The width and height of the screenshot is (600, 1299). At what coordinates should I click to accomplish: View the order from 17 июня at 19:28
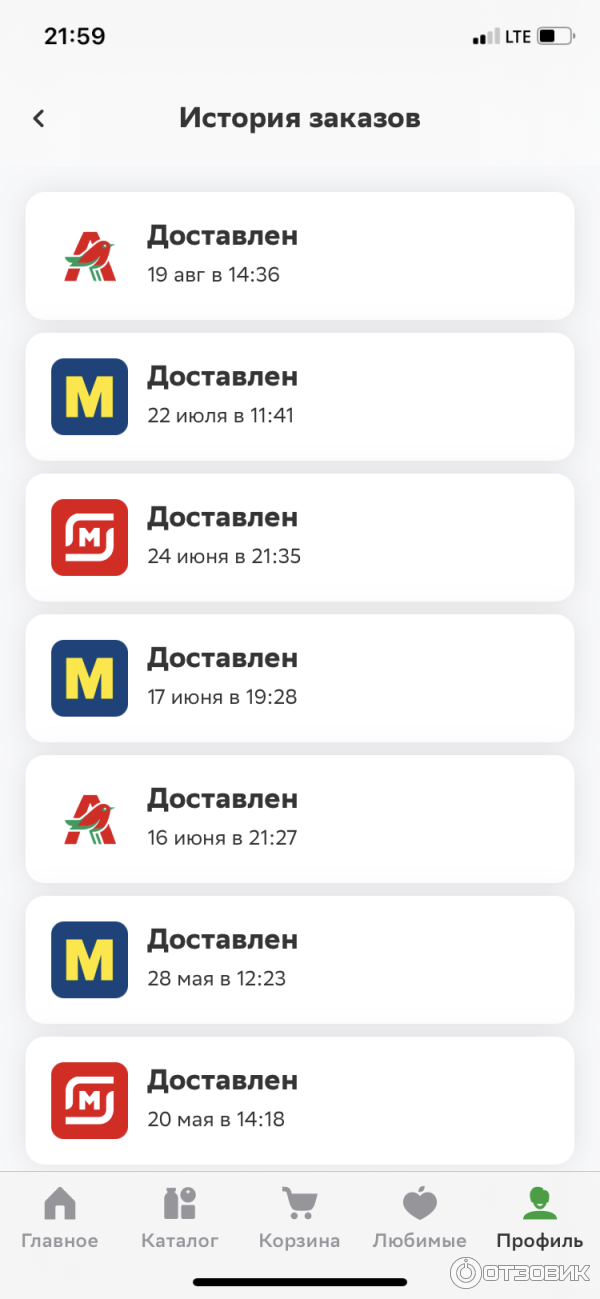point(300,678)
